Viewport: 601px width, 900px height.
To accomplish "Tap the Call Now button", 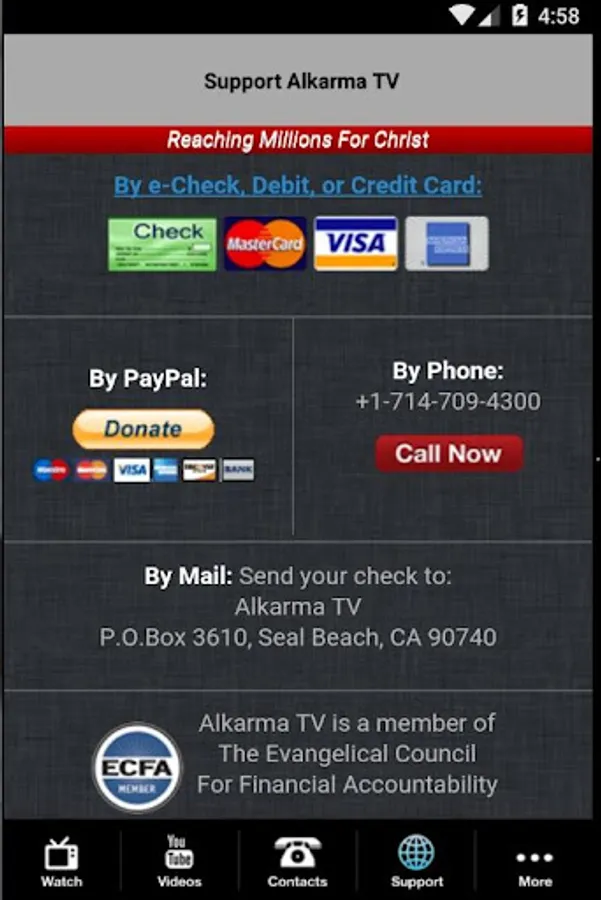I will (449, 453).
